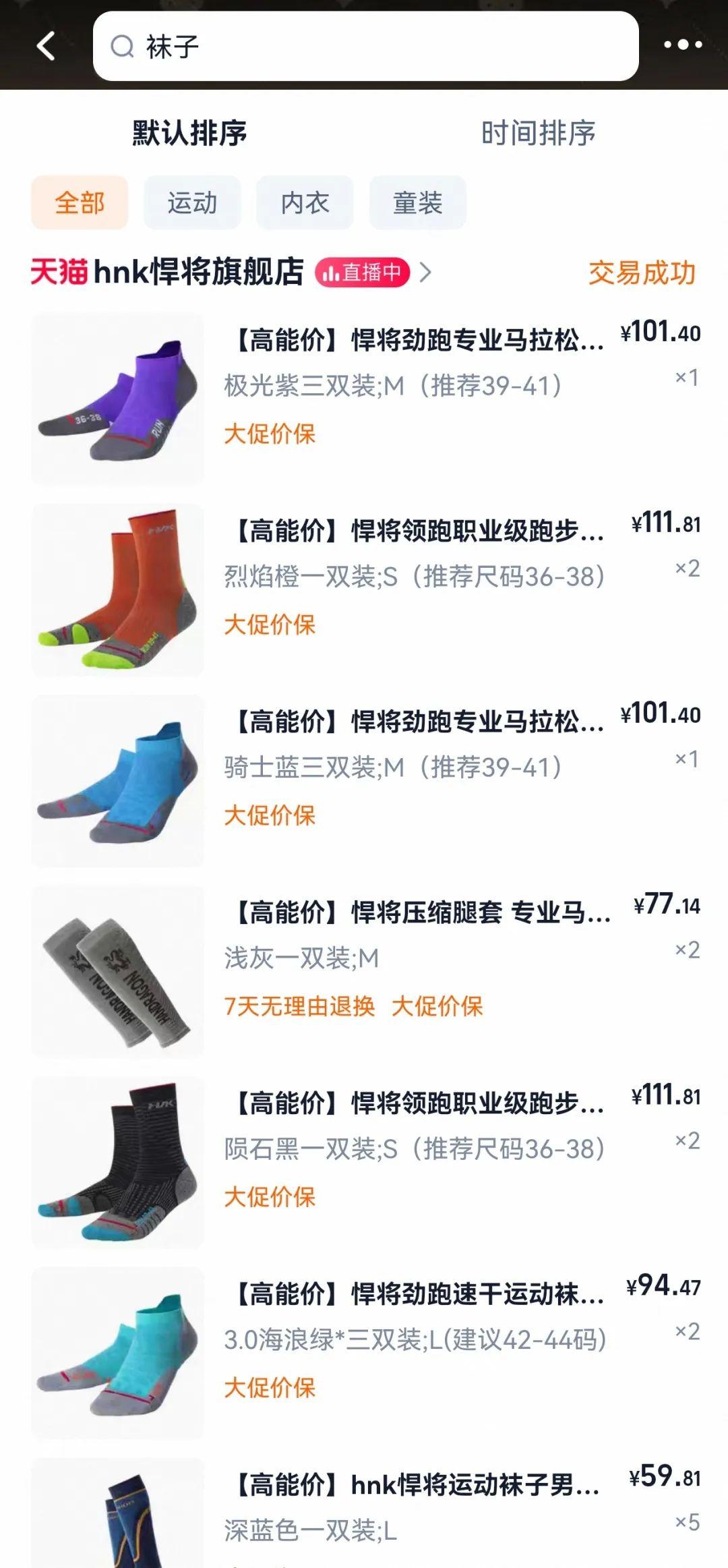Switch sorting to 时间排序
The height and width of the screenshot is (1568, 728).
click(x=537, y=134)
